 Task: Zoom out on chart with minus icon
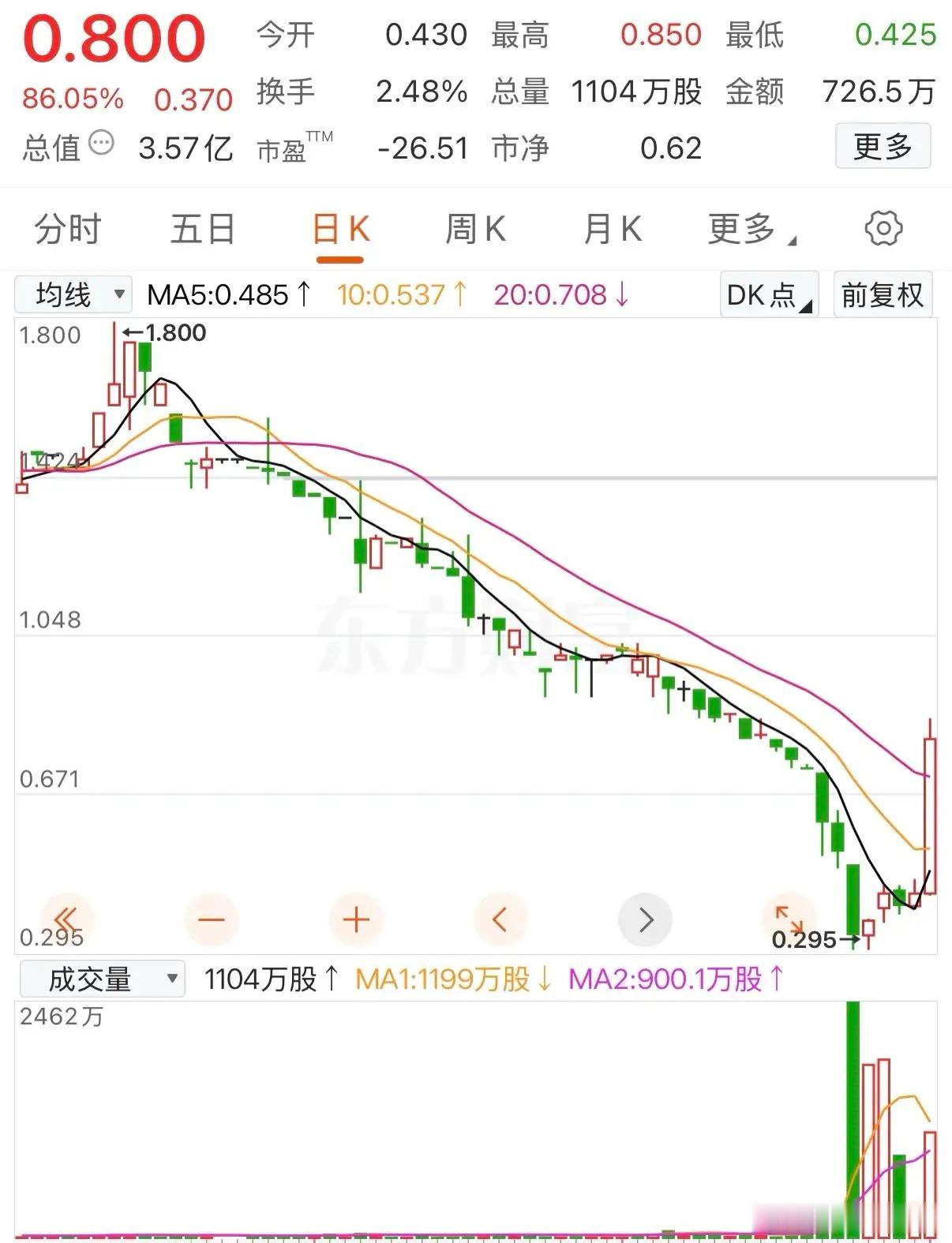210,919
